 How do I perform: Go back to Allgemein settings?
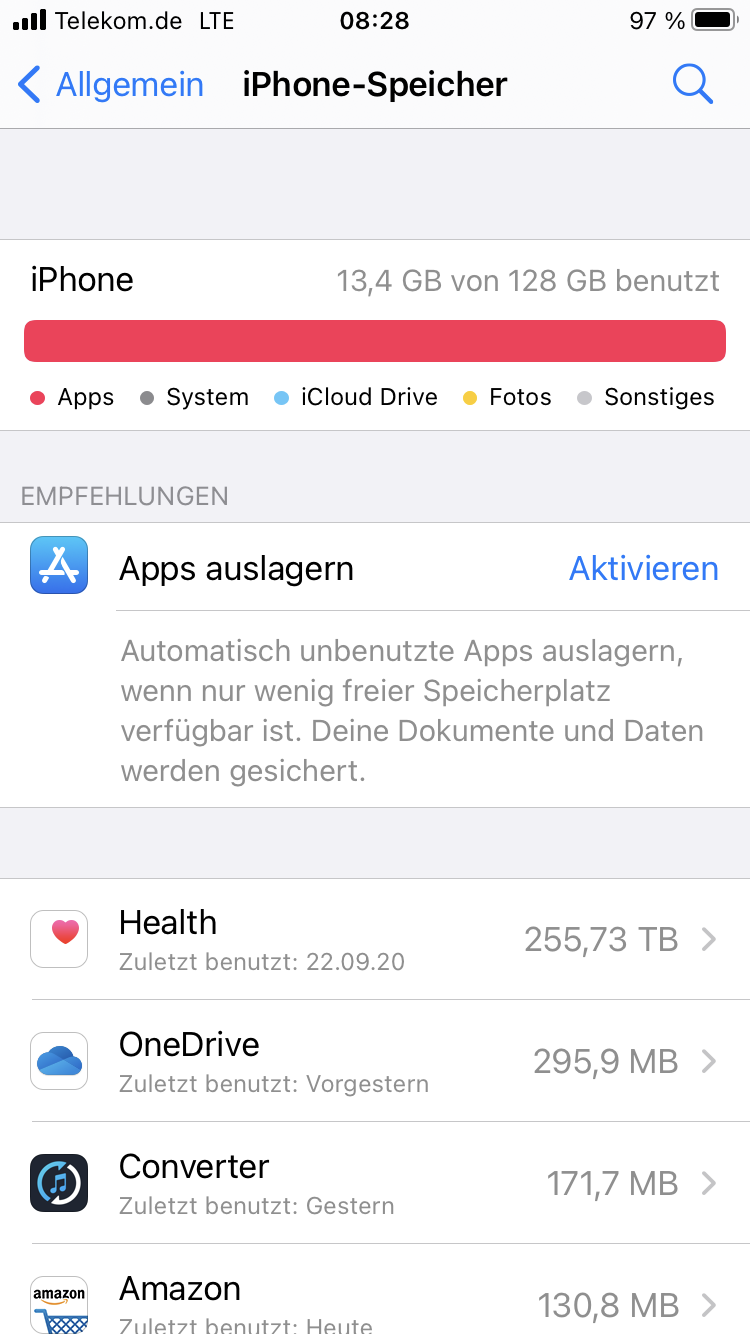point(110,85)
